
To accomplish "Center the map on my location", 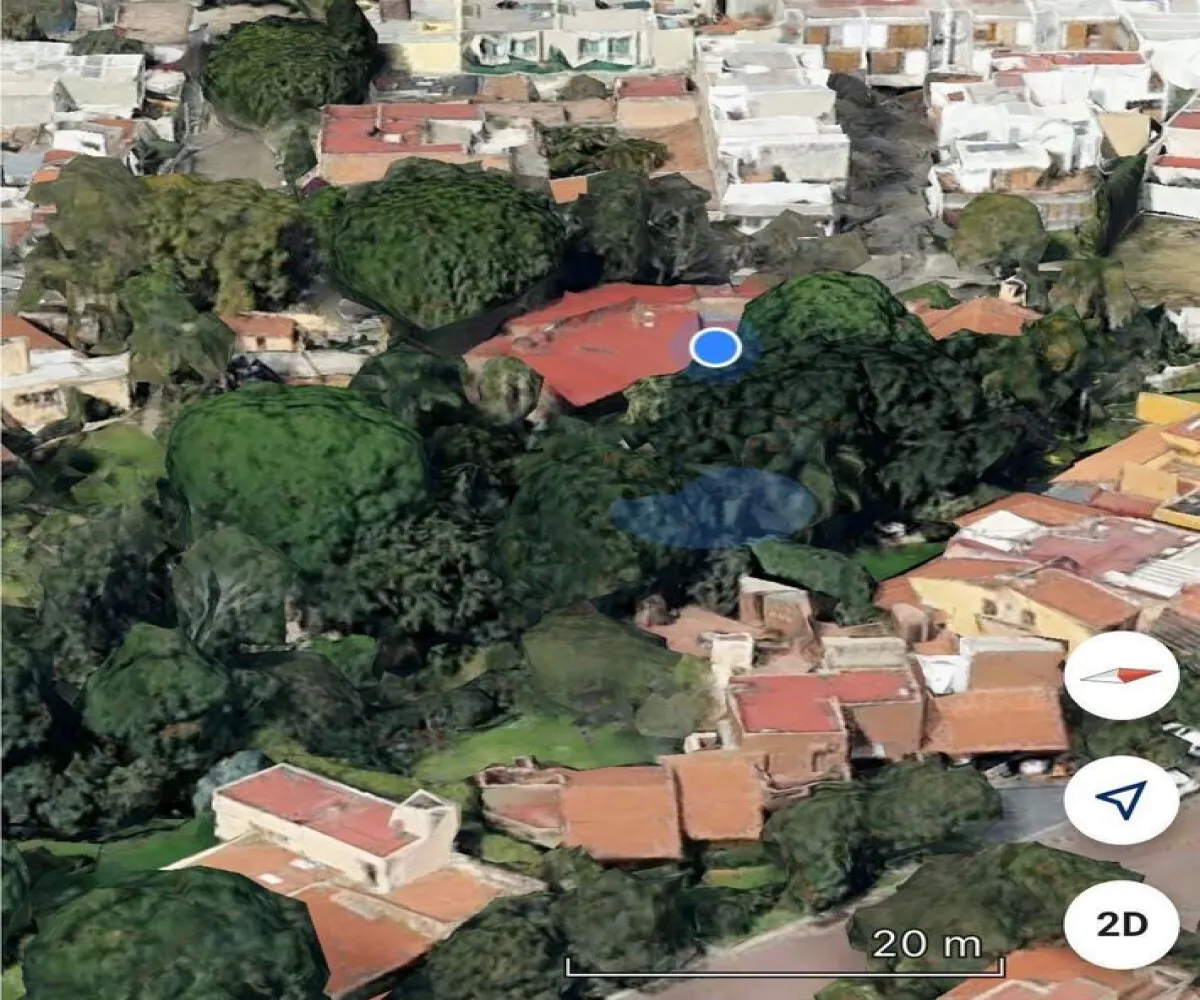I will (1121, 799).
